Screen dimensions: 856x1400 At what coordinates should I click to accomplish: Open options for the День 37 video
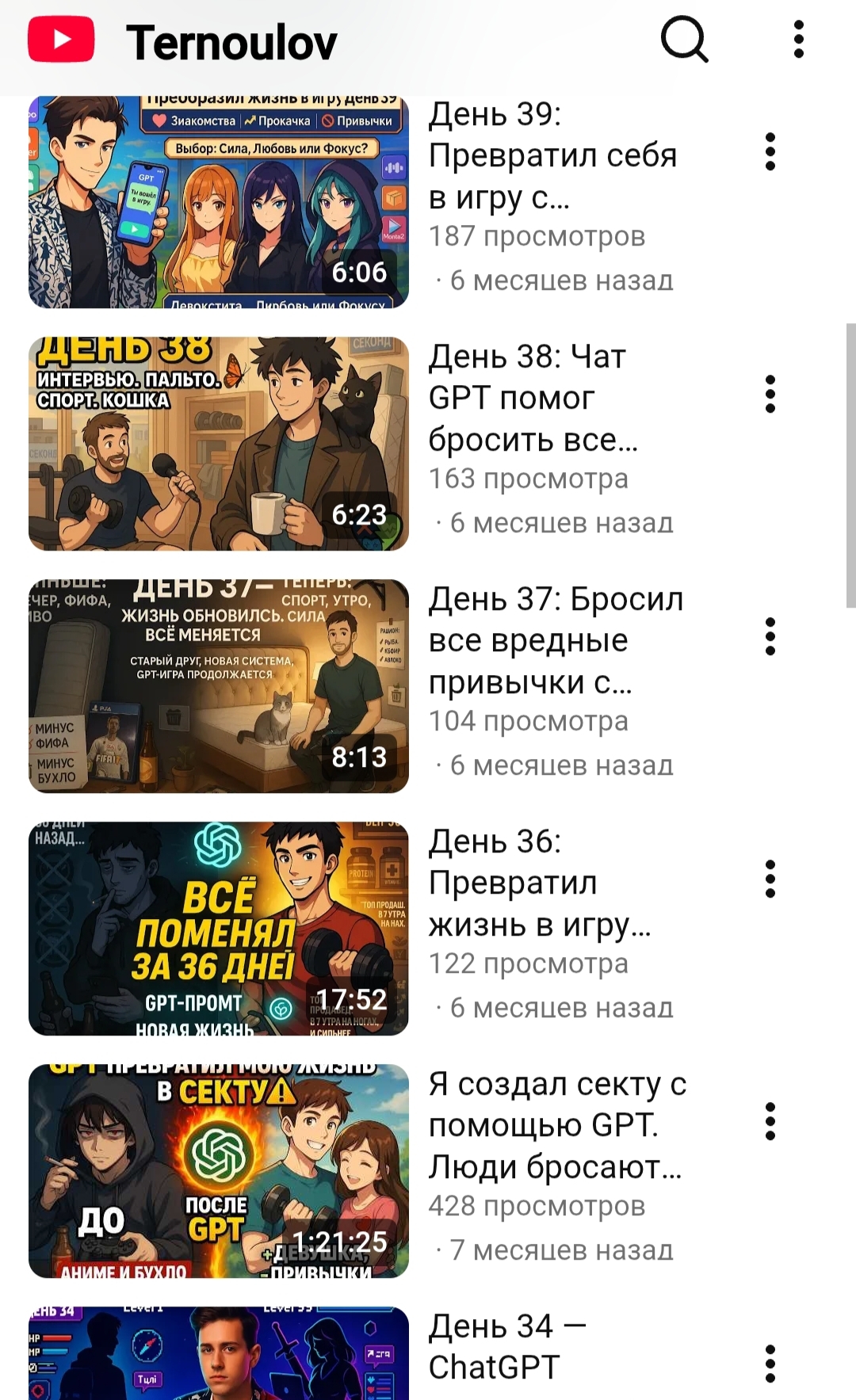point(770,637)
